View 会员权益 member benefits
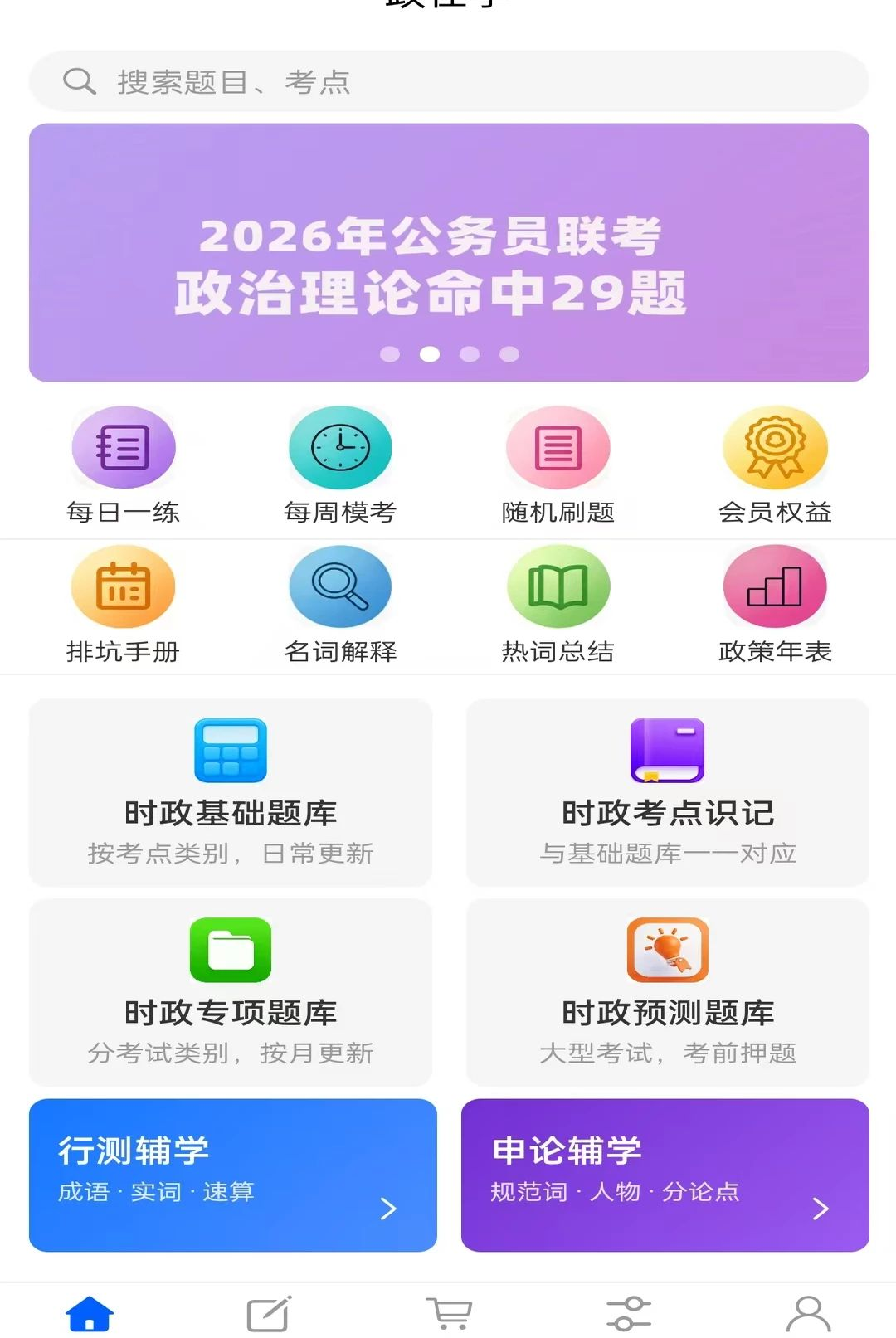Image resolution: width=896 pixels, height=1338 pixels. pyautogui.click(x=775, y=465)
